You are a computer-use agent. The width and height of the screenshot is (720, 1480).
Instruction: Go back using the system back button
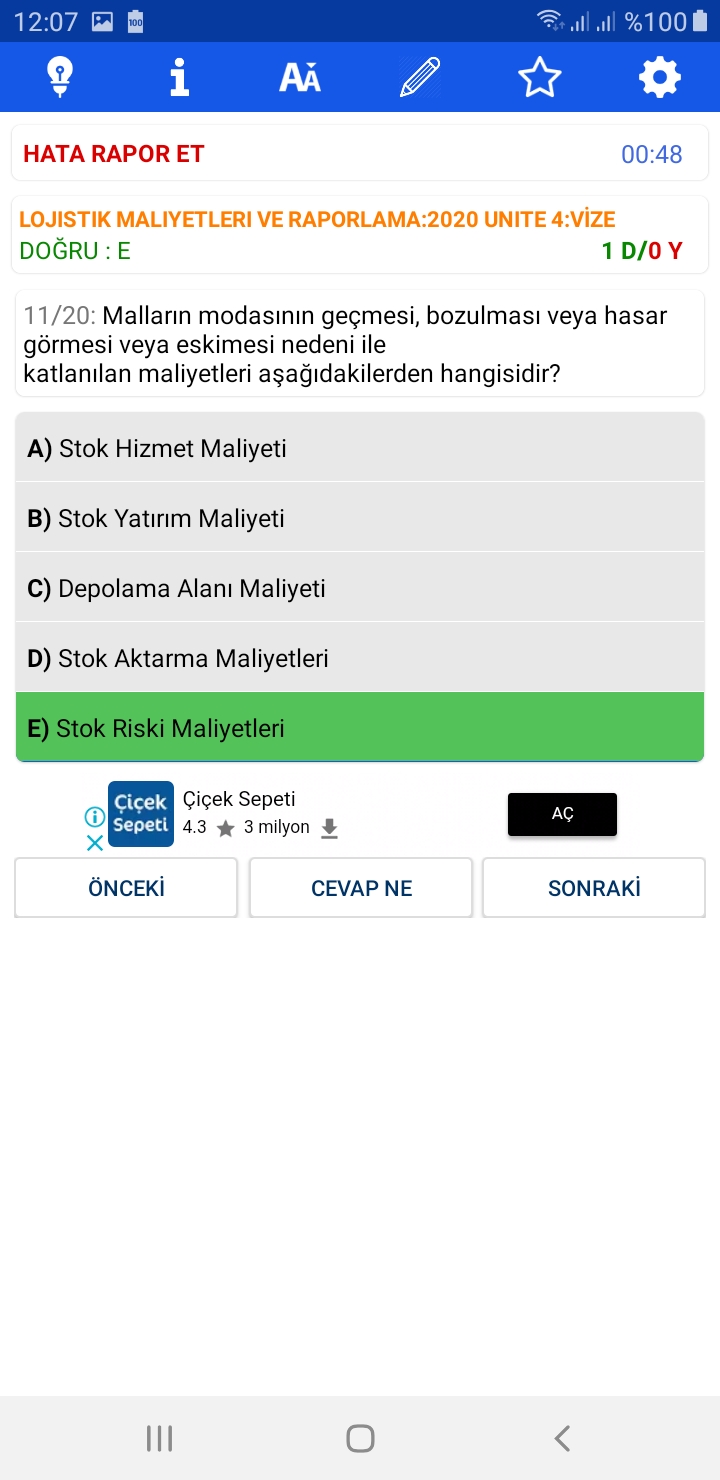point(562,1439)
